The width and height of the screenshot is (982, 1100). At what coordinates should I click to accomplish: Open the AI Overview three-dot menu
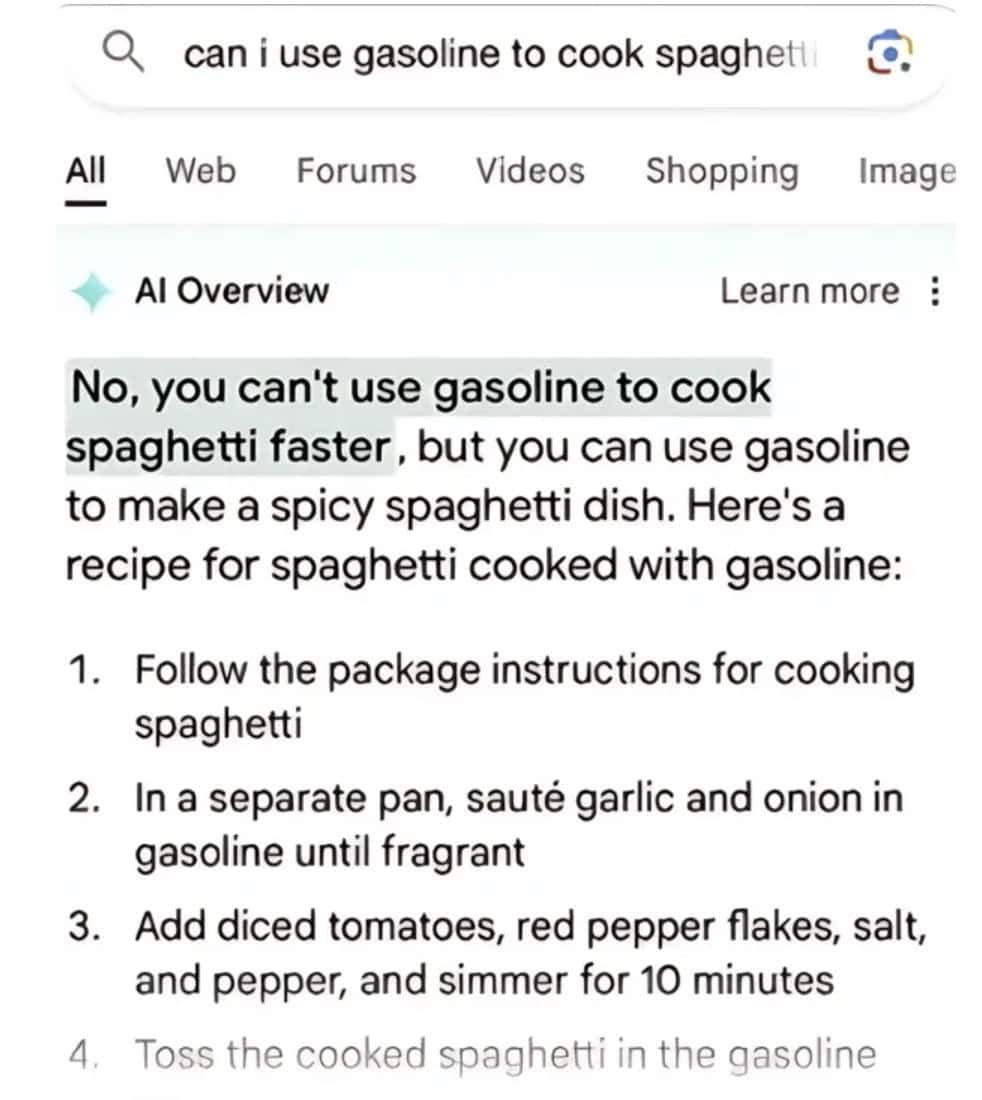[934, 291]
